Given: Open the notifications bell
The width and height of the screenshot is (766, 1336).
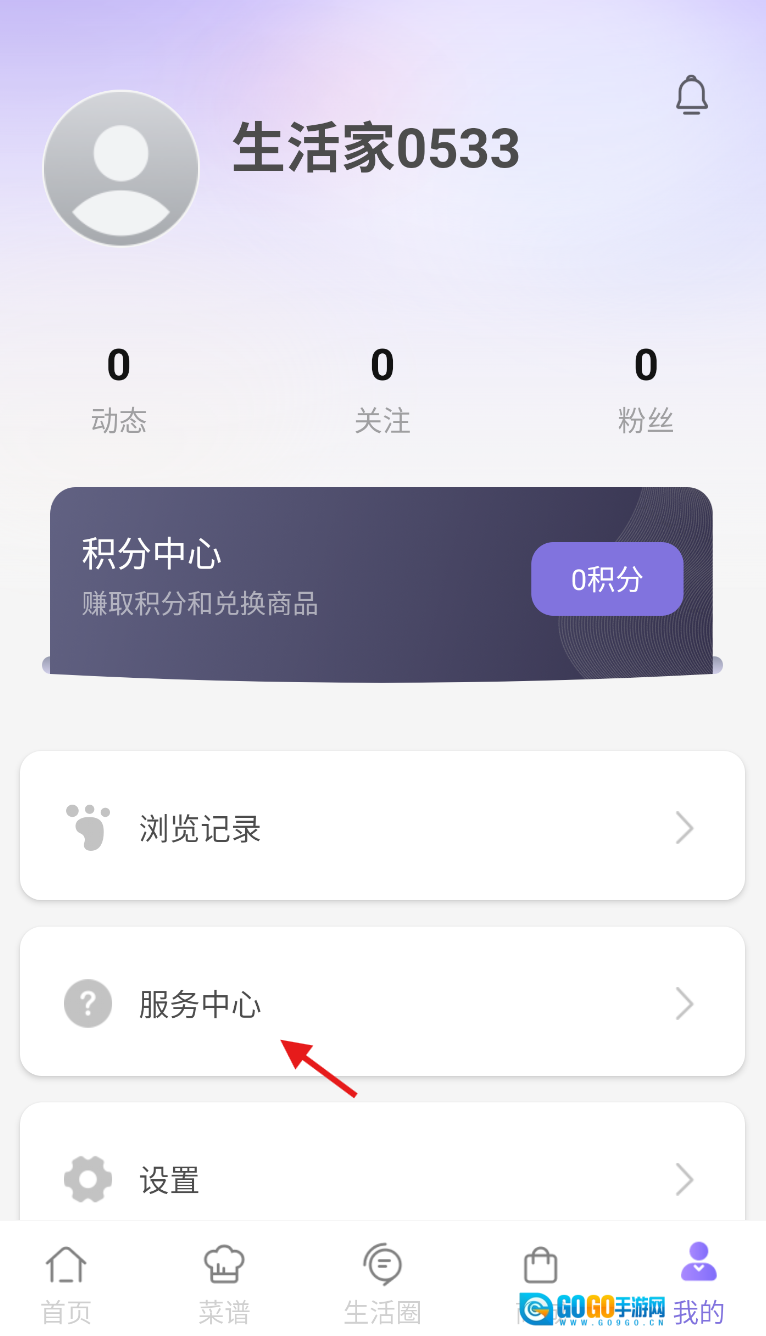Looking at the screenshot, I should point(691,96).
